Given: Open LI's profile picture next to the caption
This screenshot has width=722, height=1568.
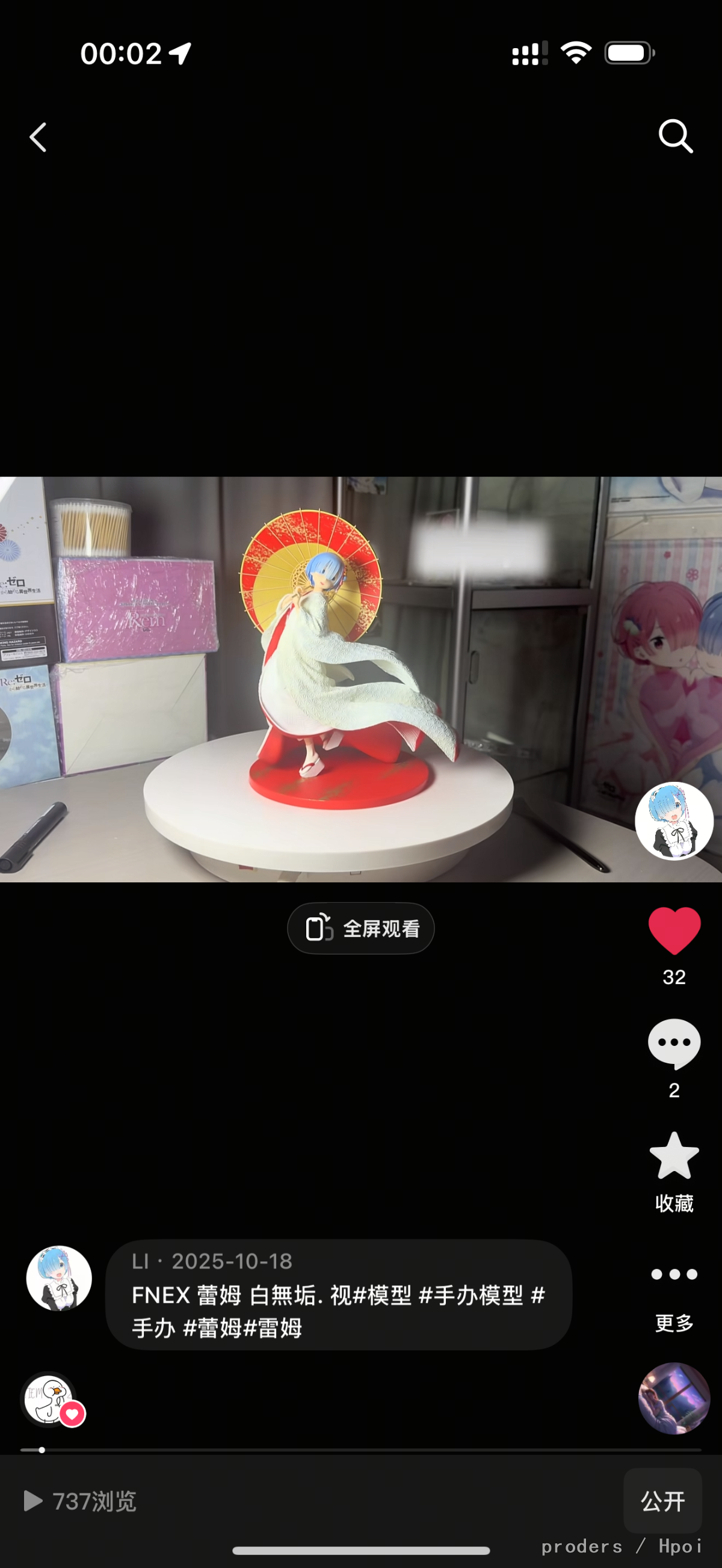Looking at the screenshot, I should 59,1277.
